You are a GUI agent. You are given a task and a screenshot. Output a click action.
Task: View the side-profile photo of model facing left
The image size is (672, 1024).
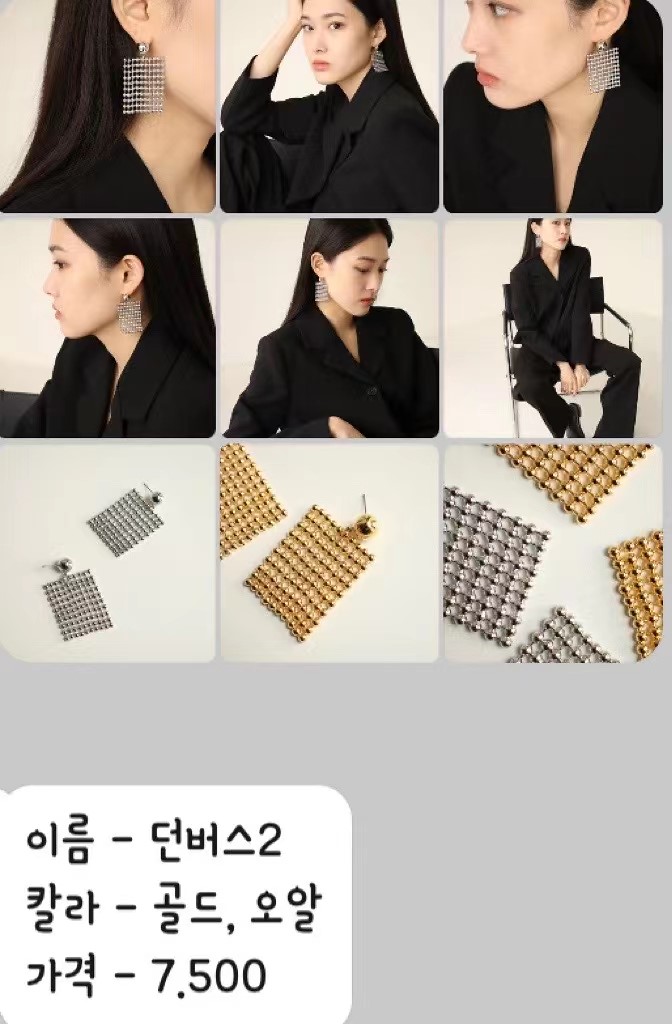[107, 328]
